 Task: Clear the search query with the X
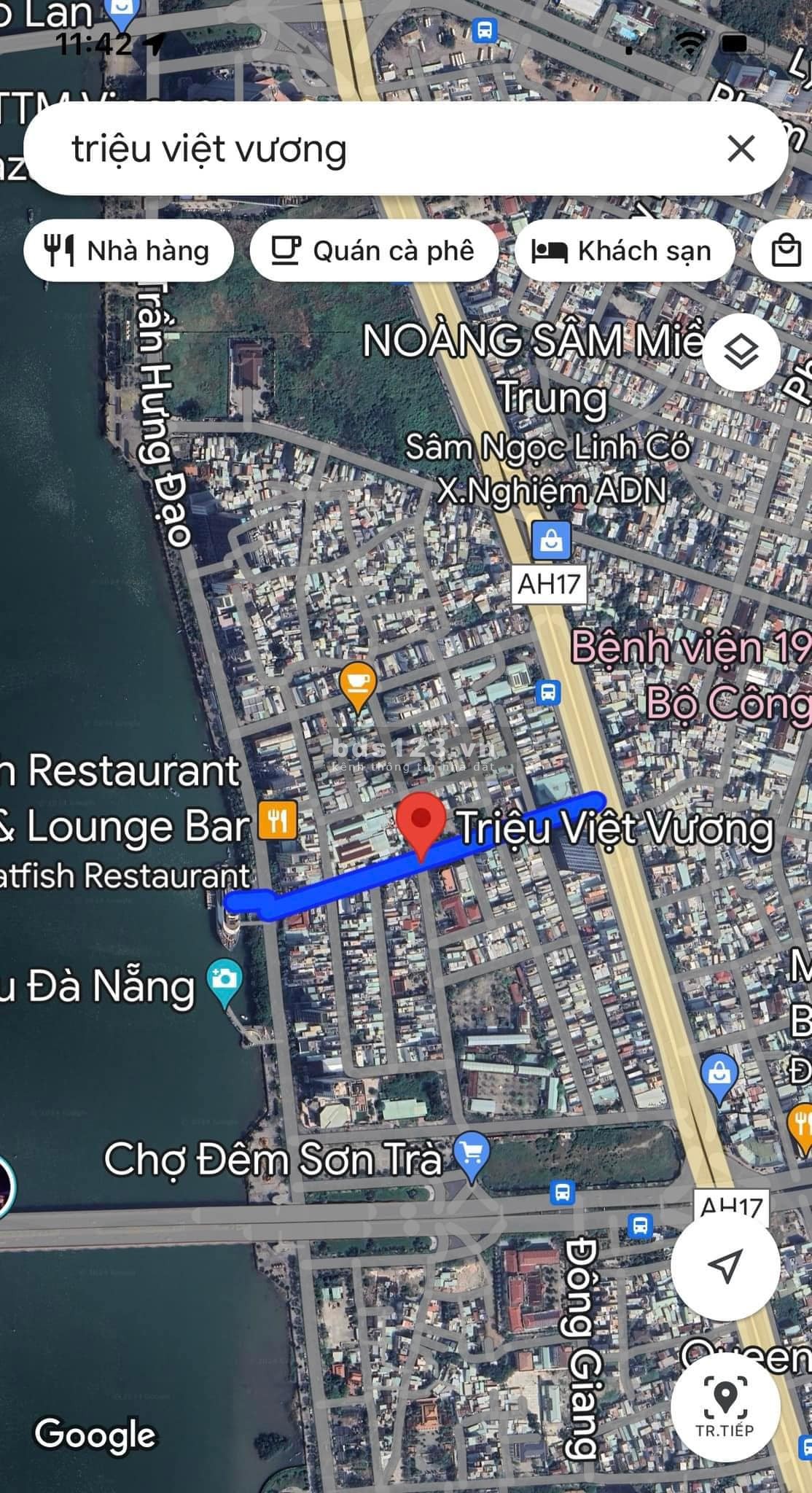pos(741,149)
